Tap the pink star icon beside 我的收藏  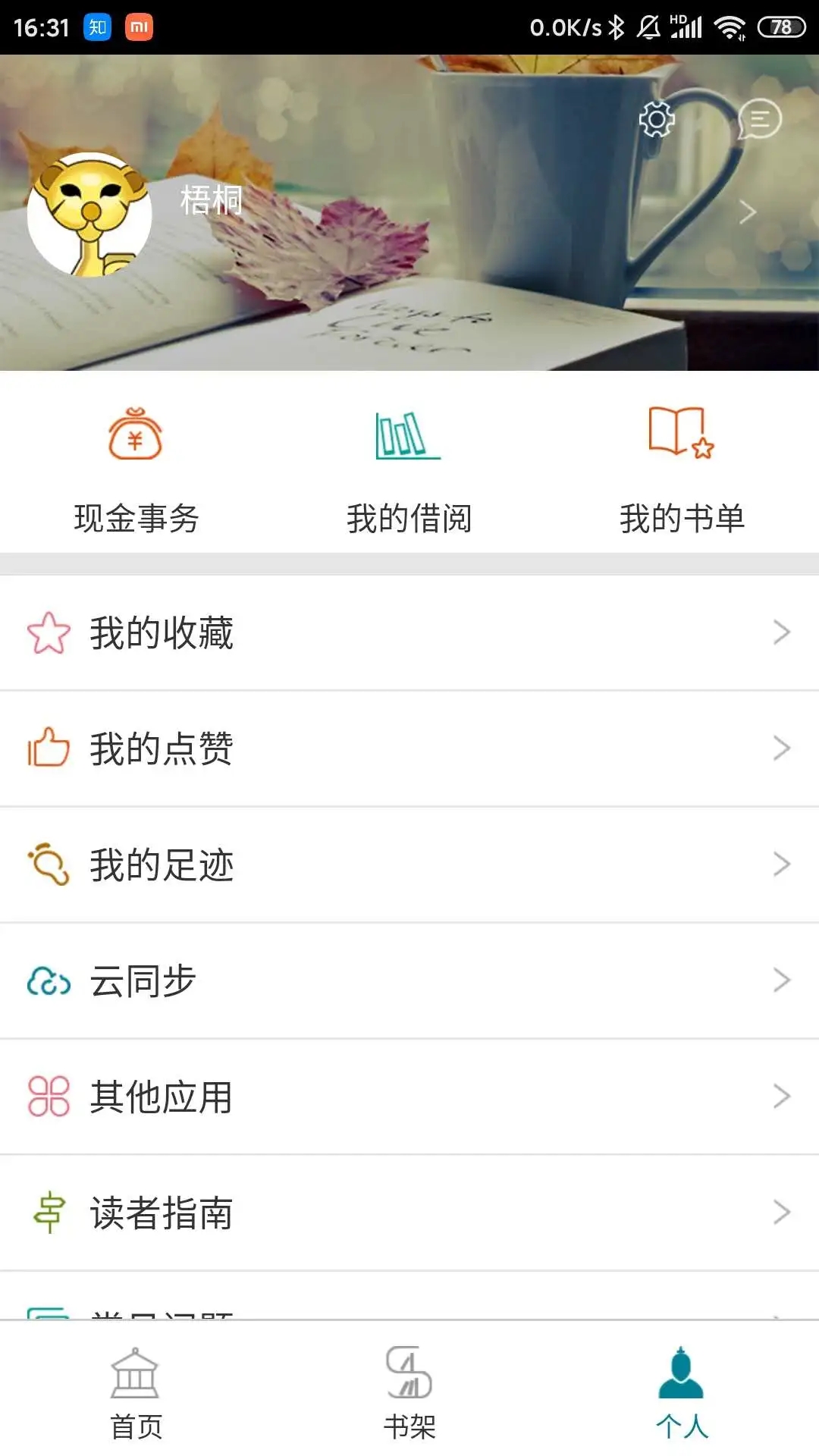point(47,633)
